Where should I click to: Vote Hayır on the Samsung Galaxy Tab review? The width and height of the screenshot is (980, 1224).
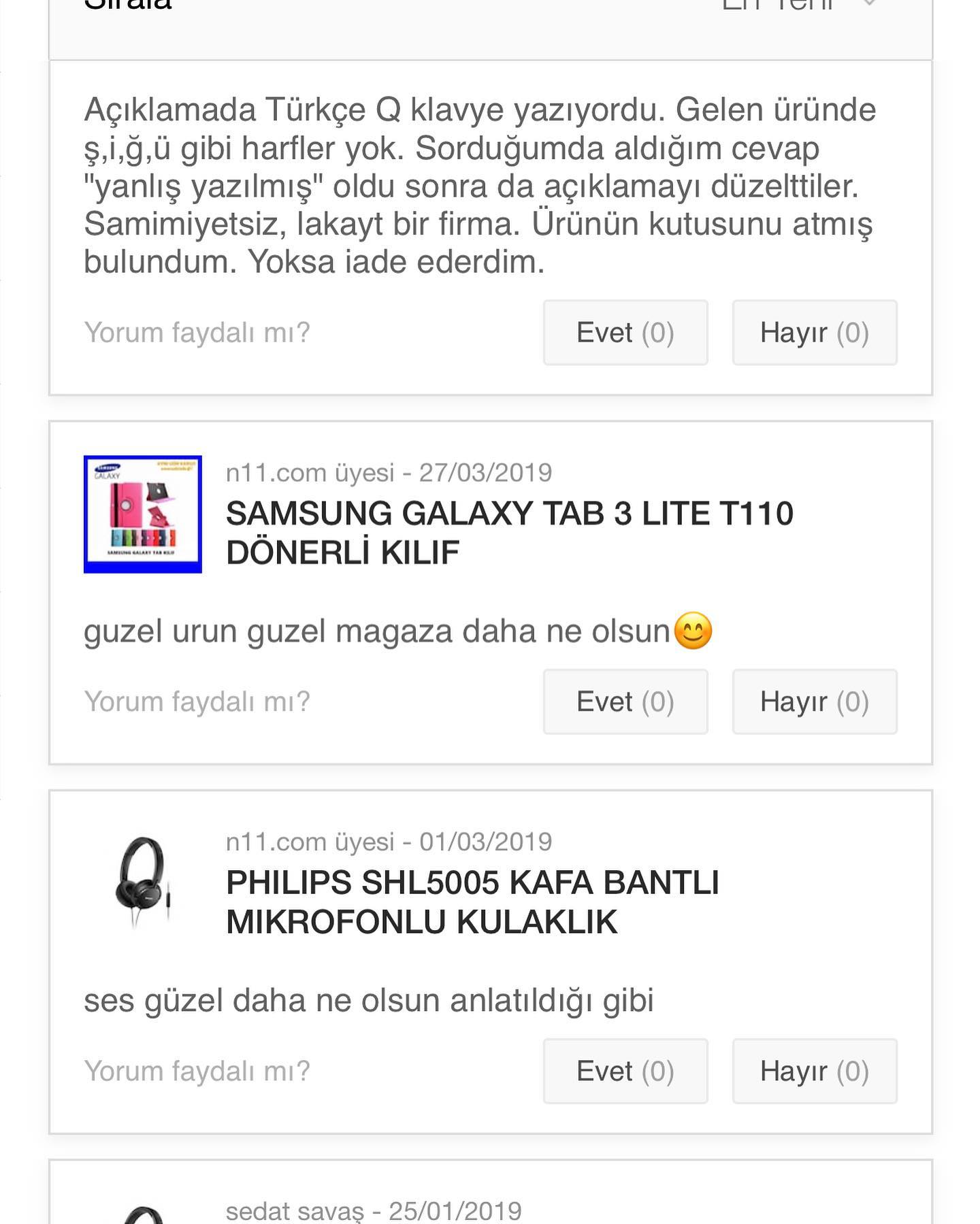click(815, 701)
